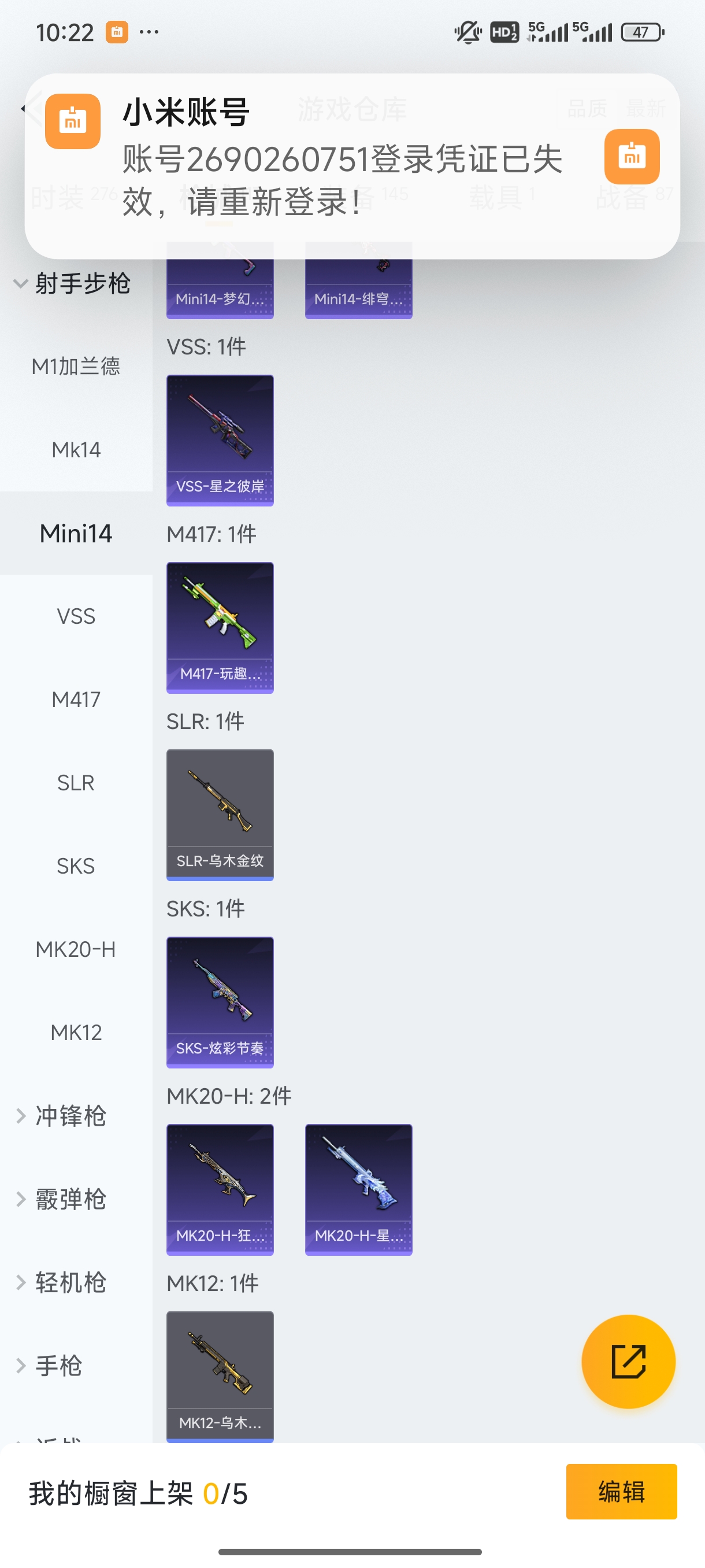This screenshot has width=705, height=1568.
Task: Select Mk14 in the sidebar
Action: pyautogui.click(x=76, y=450)
